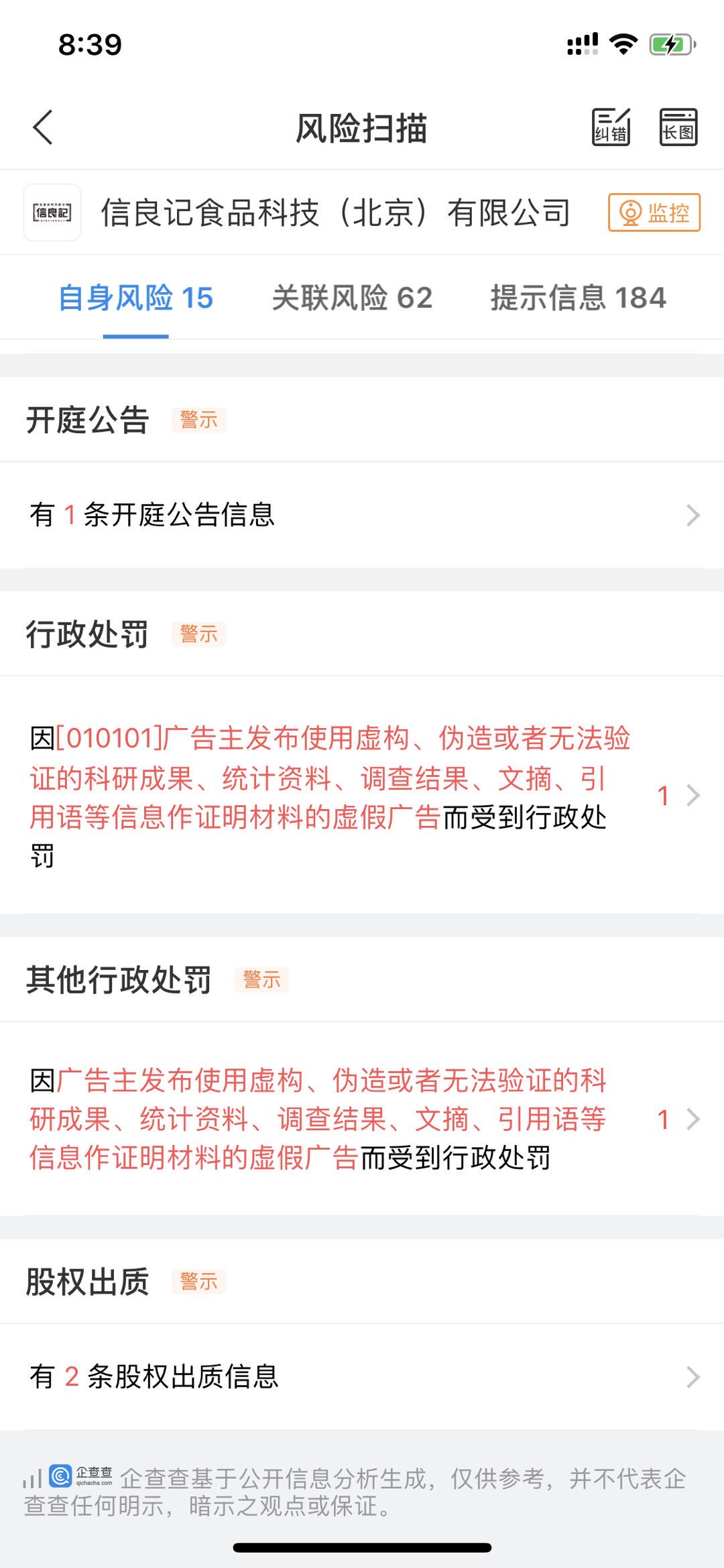Switch to the 提示信息 184 tab
The width and height of the screenshot is (724, 1568).
pyautogui.click(x=578, y=298)
